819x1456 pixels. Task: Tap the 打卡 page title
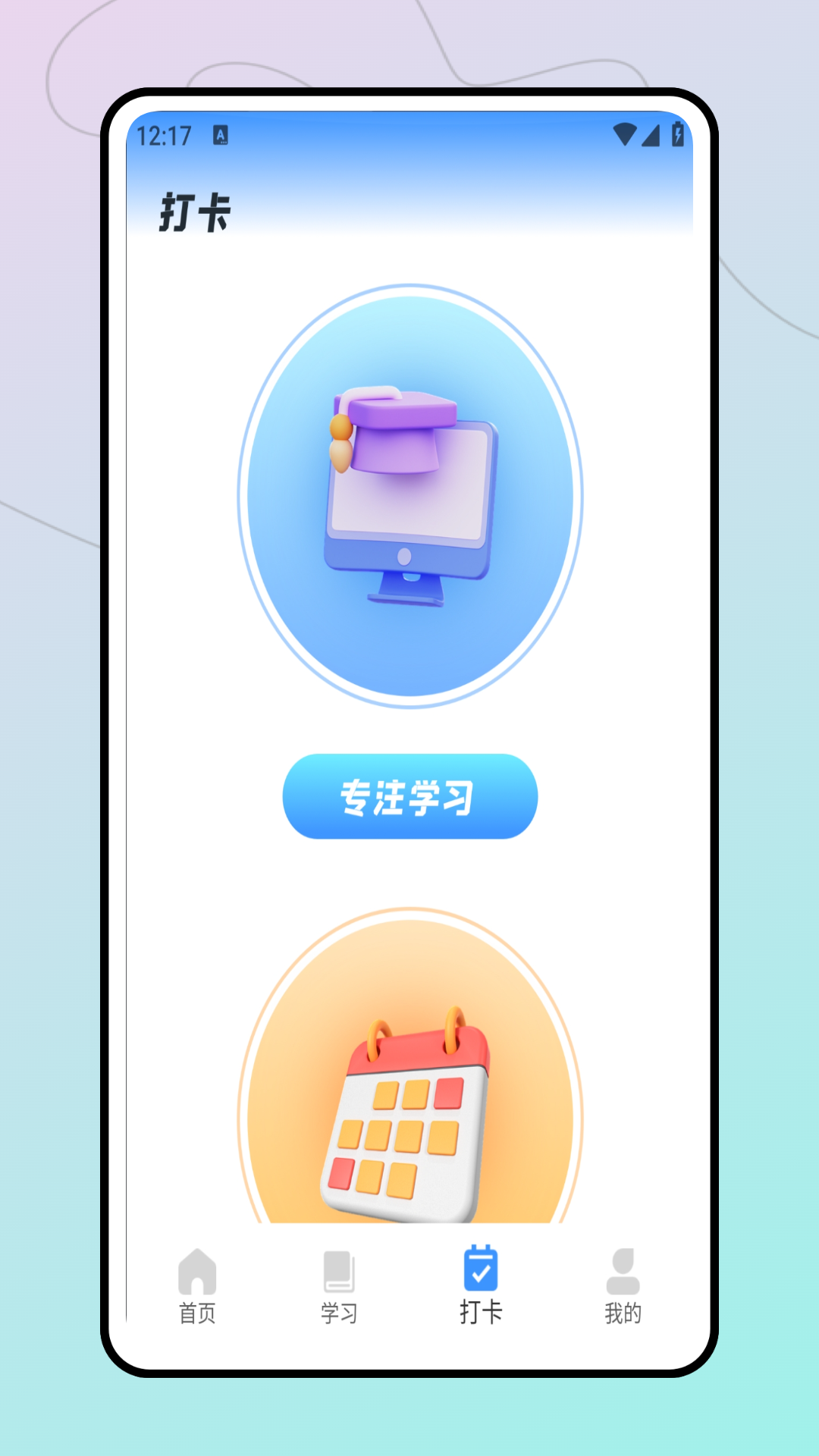pyautogui.click(x=195, y=211)
